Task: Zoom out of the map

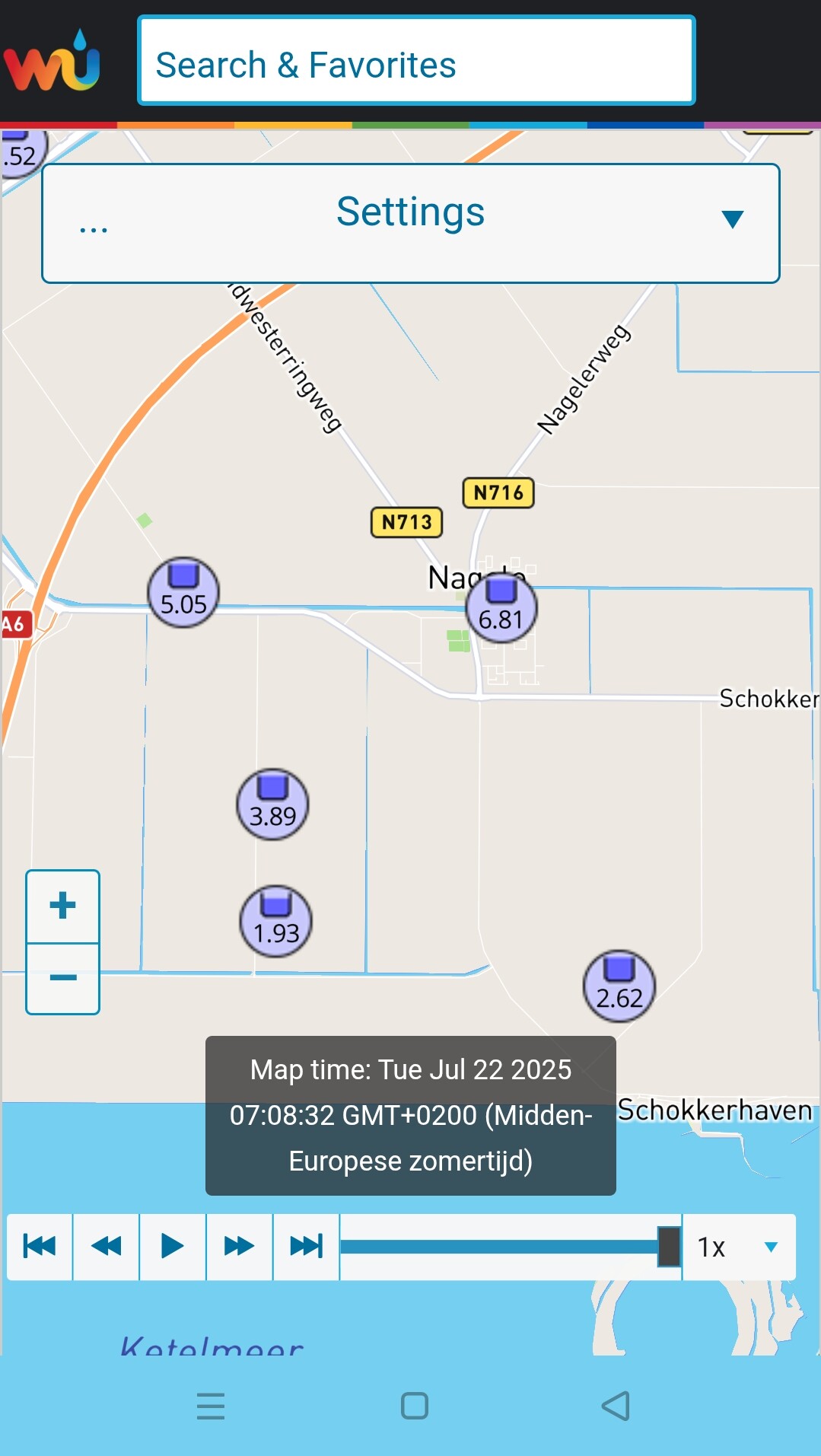Action: pos(62,978)
